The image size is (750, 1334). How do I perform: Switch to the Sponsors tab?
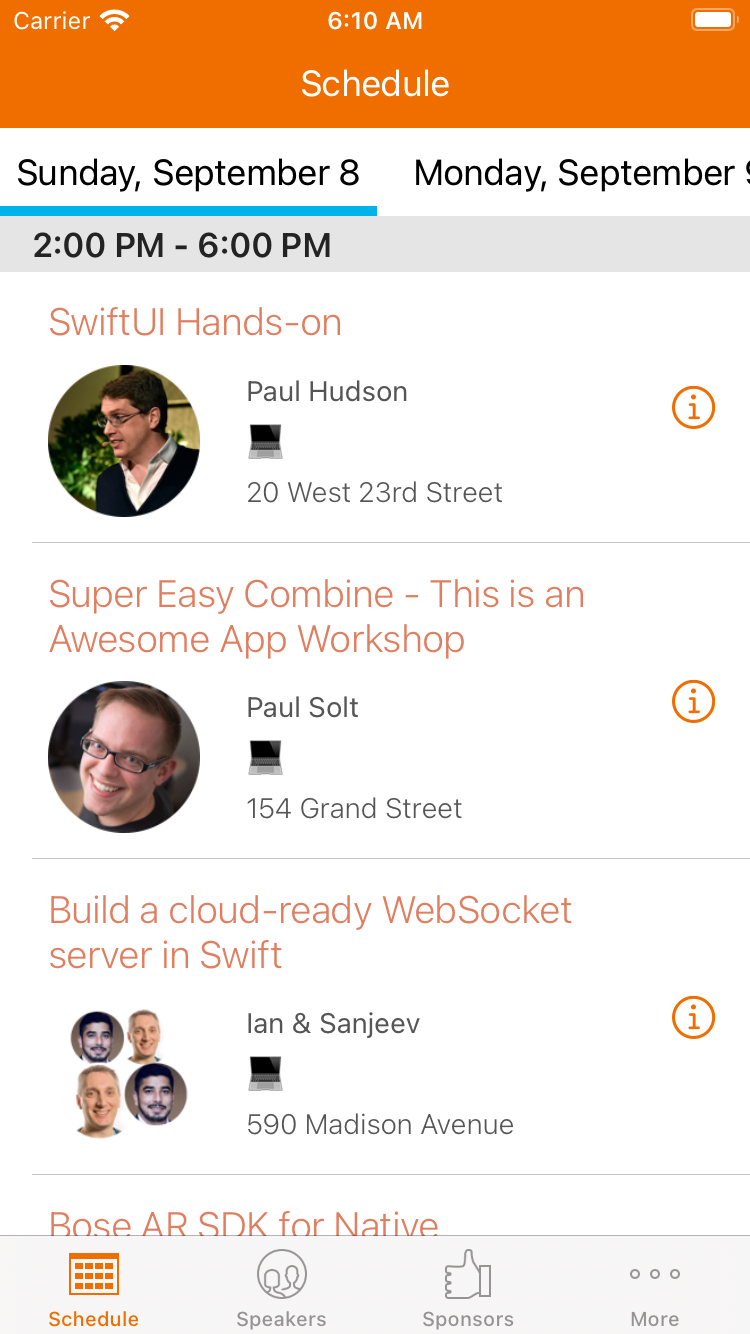point(468,1288)
